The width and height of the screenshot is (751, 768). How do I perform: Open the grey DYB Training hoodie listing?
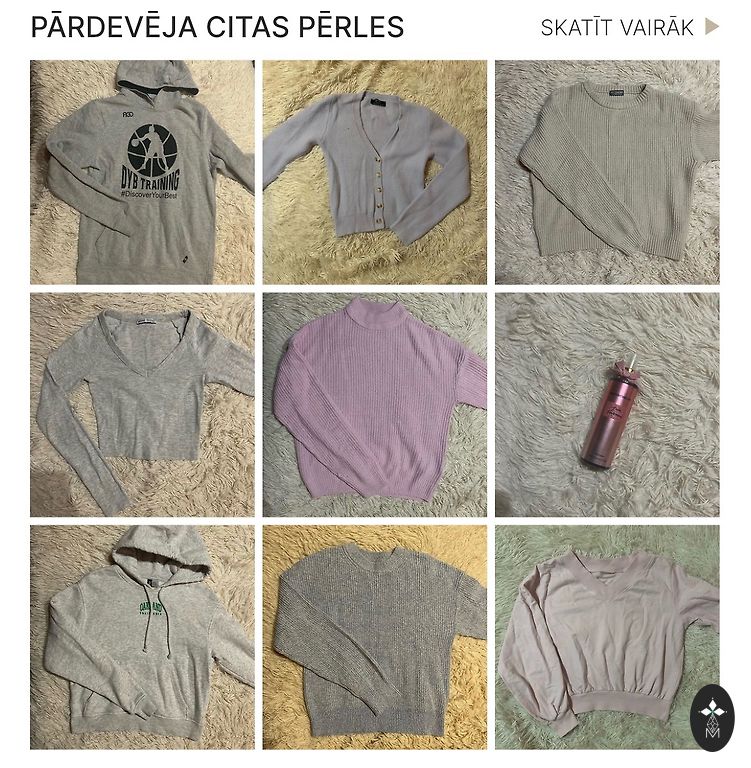(x=142, y=172)
